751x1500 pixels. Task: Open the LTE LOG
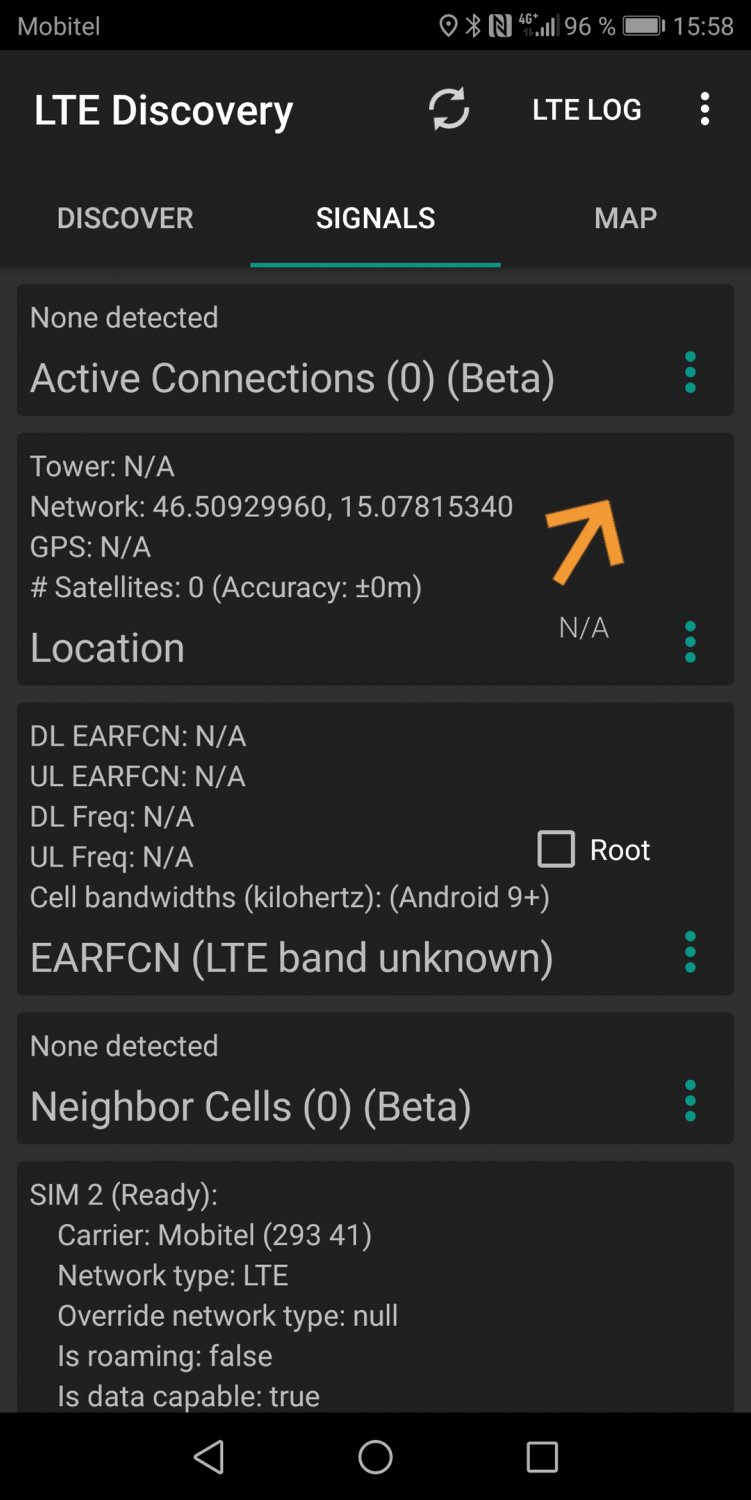(587, 109)
